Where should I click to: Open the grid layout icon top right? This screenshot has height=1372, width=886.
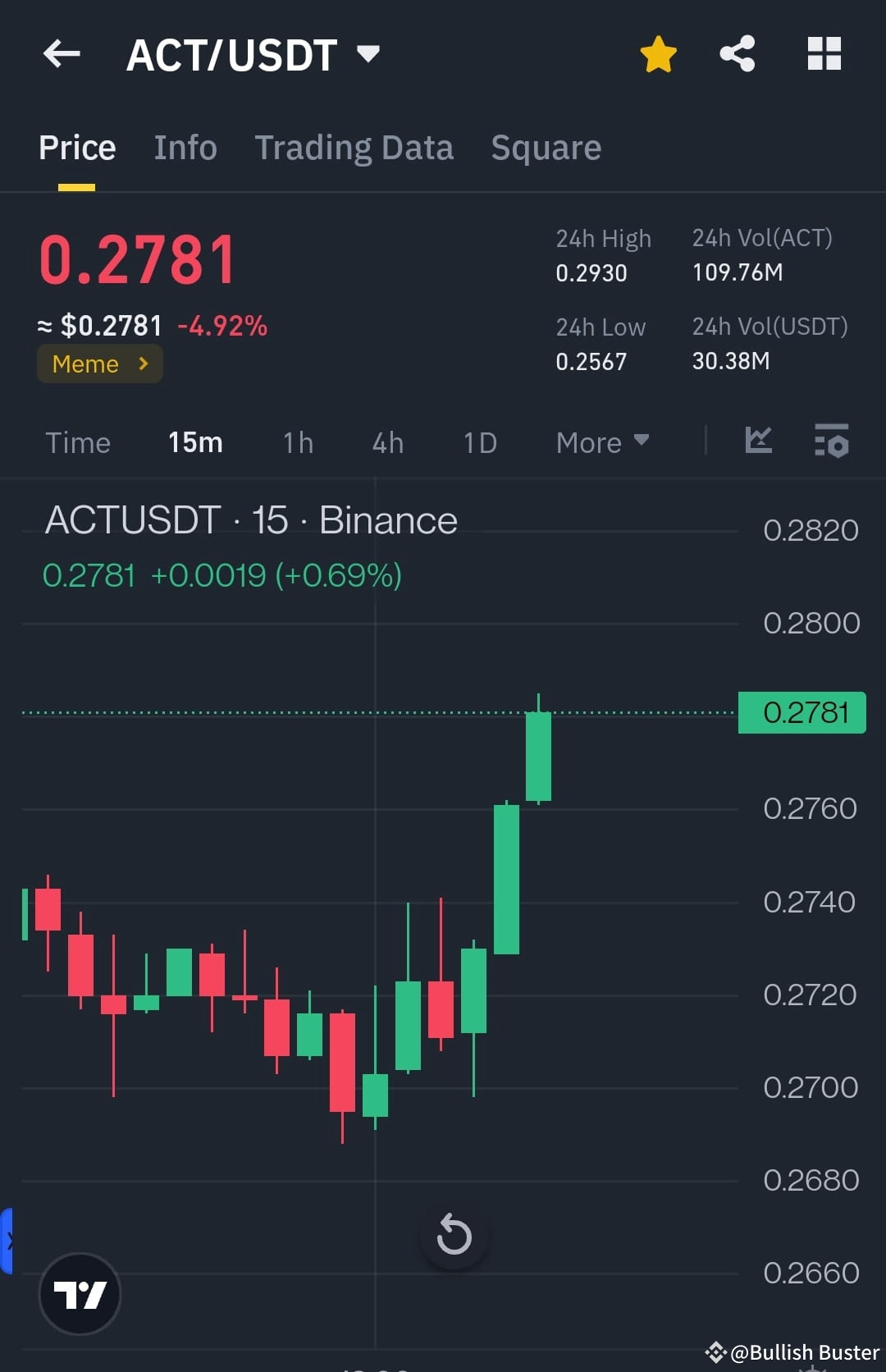pyautogui.click(x=824, y=53)
